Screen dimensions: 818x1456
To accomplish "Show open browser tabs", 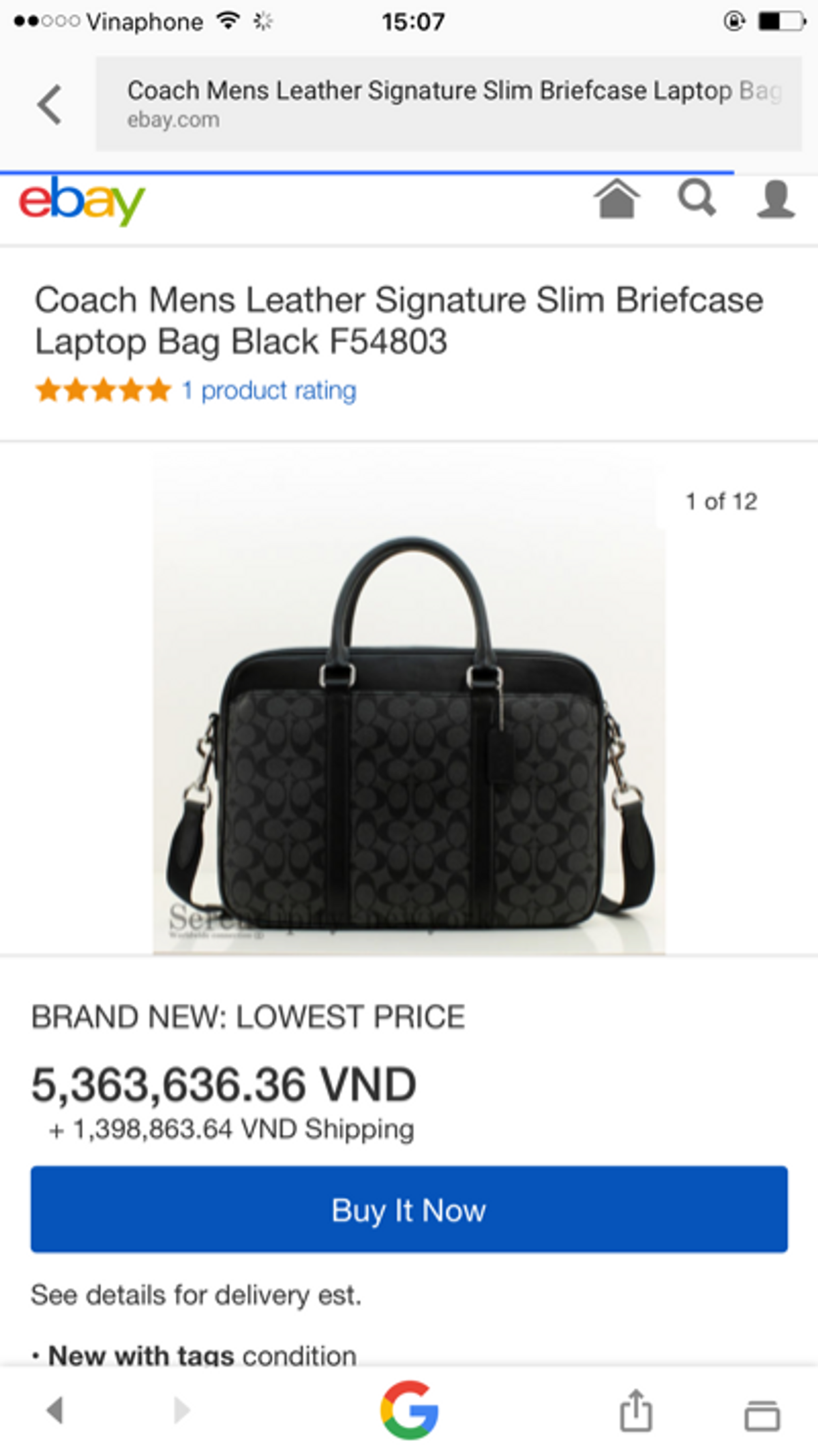I will pyautogui.click(x=762, y=1414).
